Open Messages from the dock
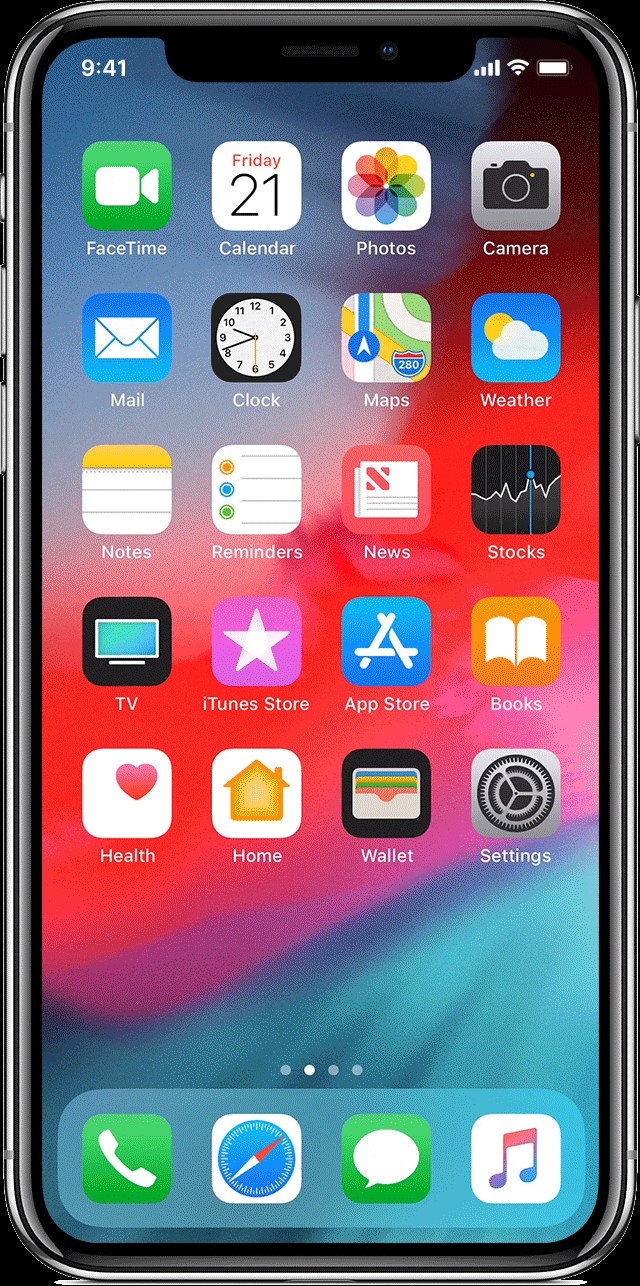640x1286 pixels. (x=386, y=1158)
